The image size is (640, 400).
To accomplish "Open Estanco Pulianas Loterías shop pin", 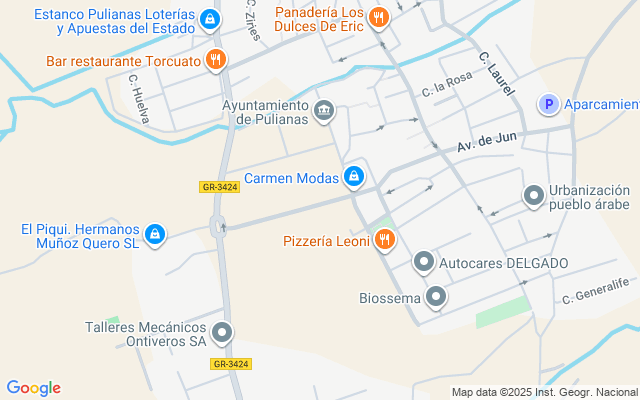I will pos(209,19).
